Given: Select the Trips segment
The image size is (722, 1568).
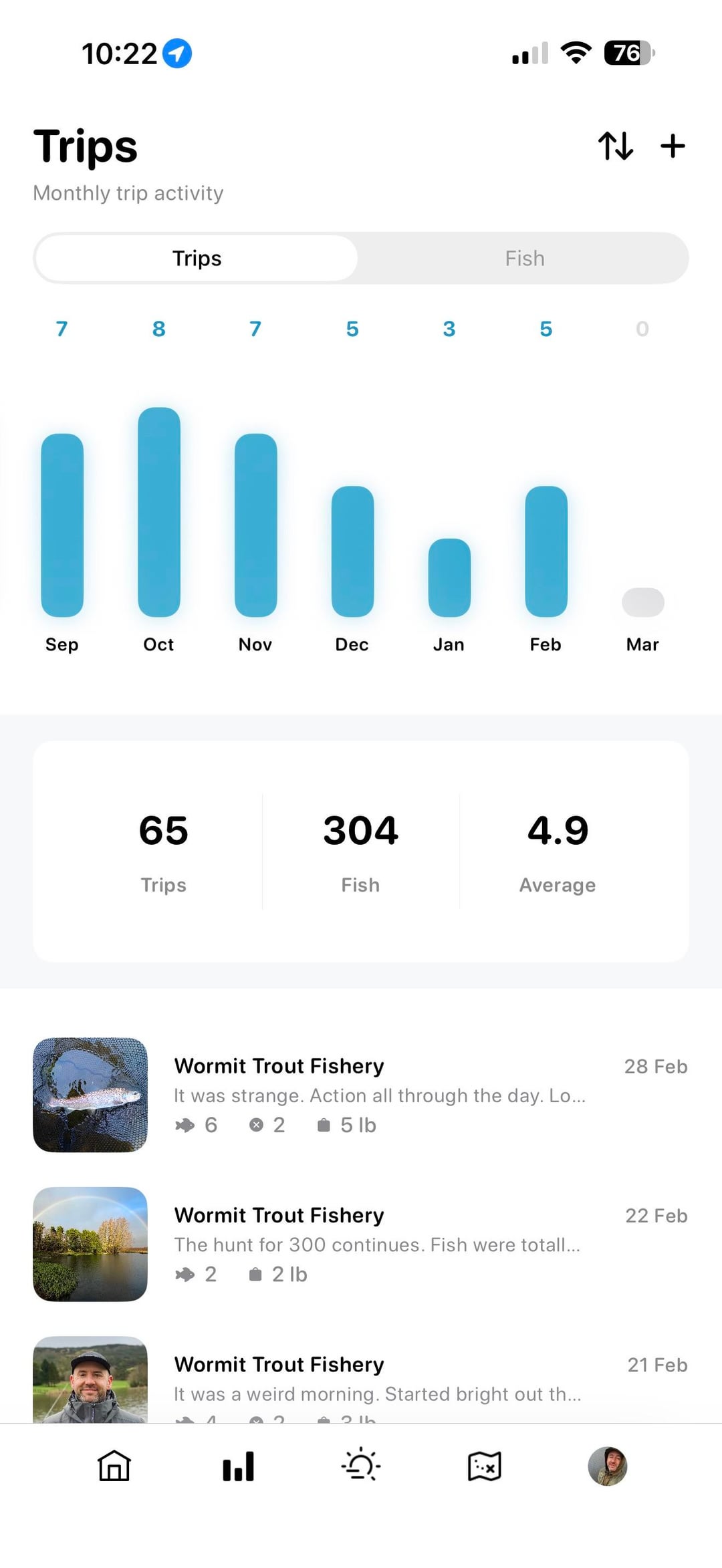Looking at the screenshot, I should [x=197, y=259].
